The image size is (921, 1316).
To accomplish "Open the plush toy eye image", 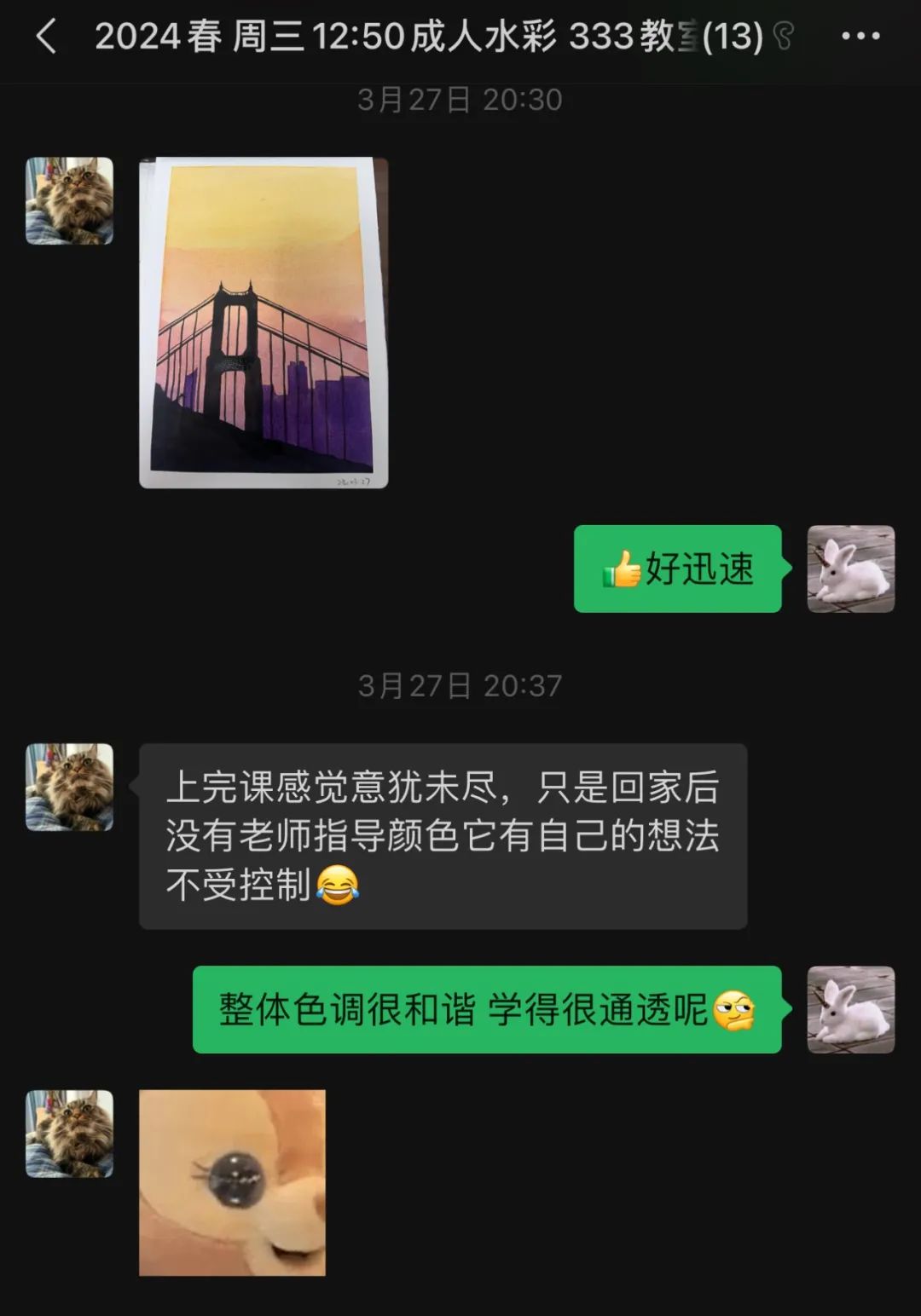I will click(232, 1182).
